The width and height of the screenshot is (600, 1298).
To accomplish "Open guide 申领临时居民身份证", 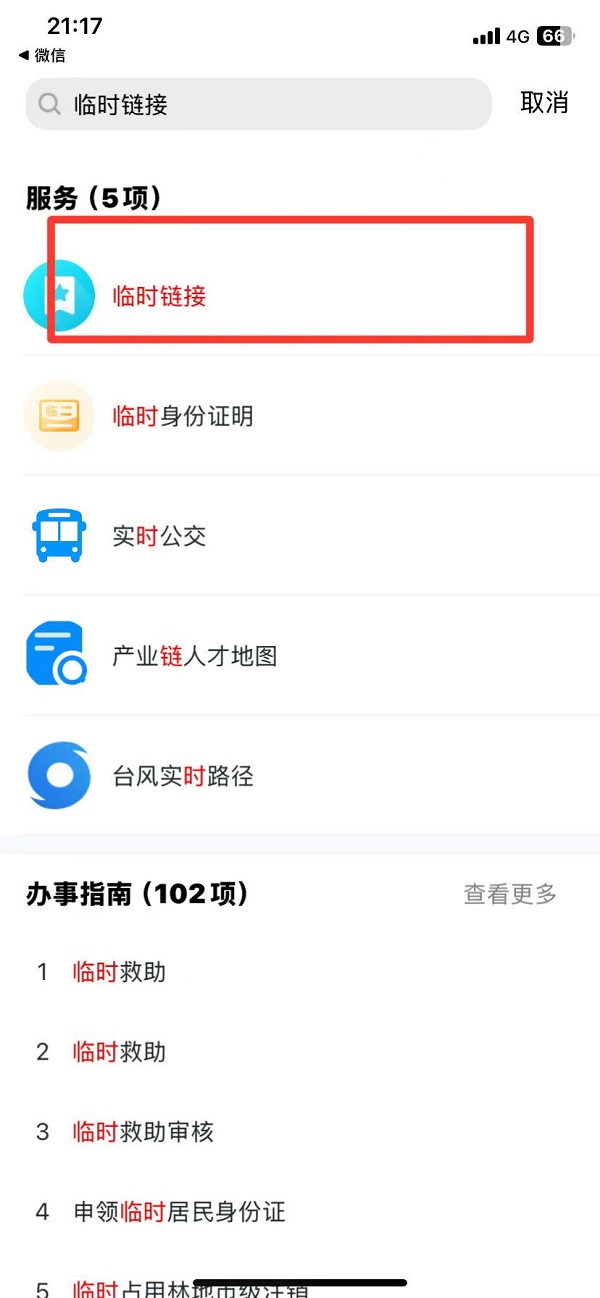I will [x=179, y=1212].
